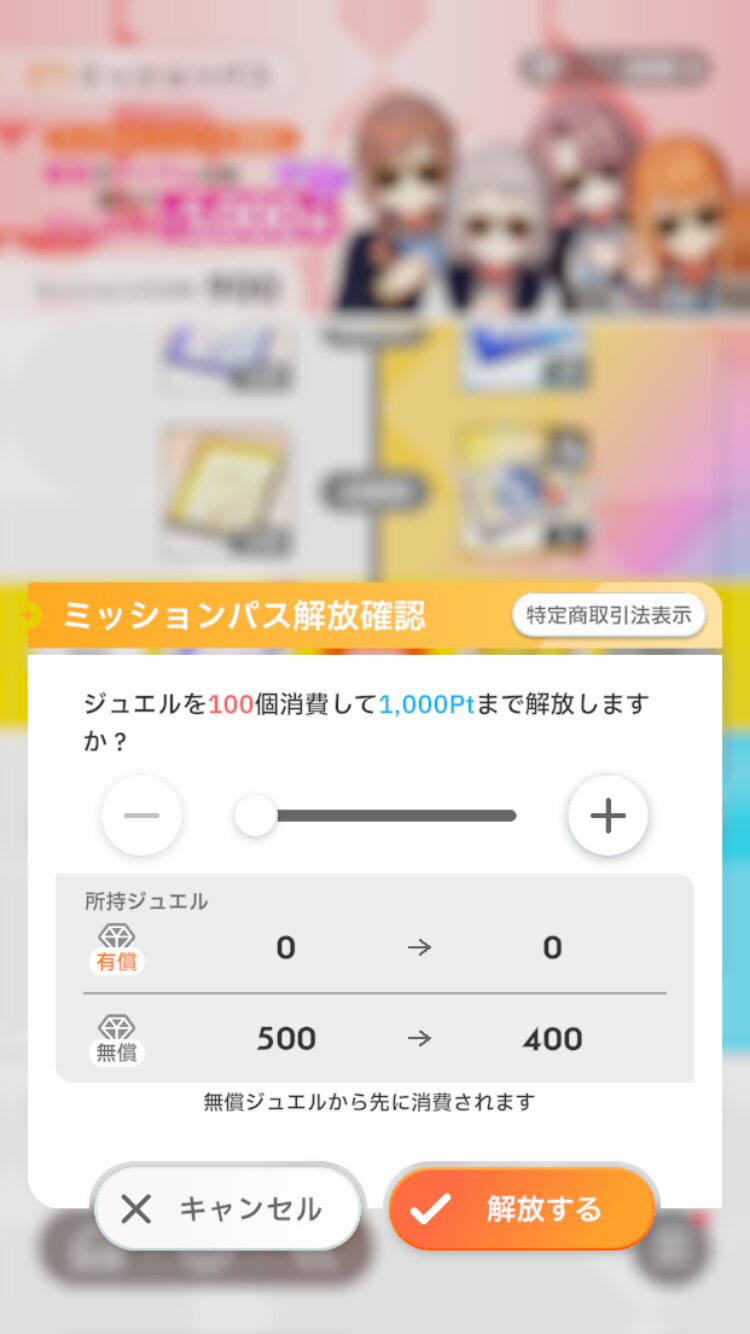Cancel with the キャンセル button
This screenshot has height=1334, width=750.
tap(227, 1208)
